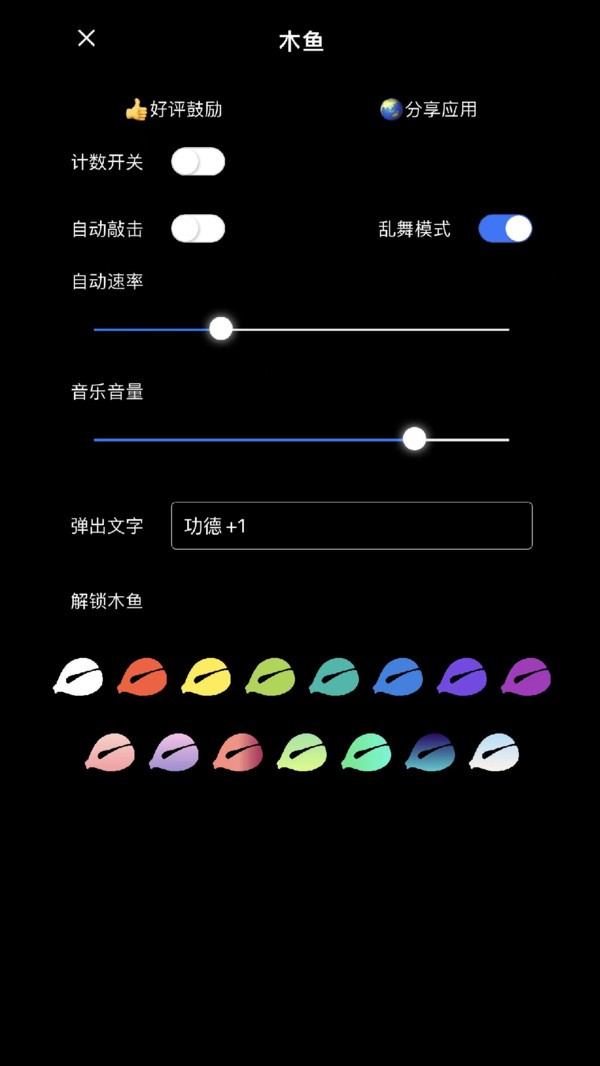This screenshot has height=1066, width=600.
Task: Pick the solid blue wooden fish
Action: (398, 677)
